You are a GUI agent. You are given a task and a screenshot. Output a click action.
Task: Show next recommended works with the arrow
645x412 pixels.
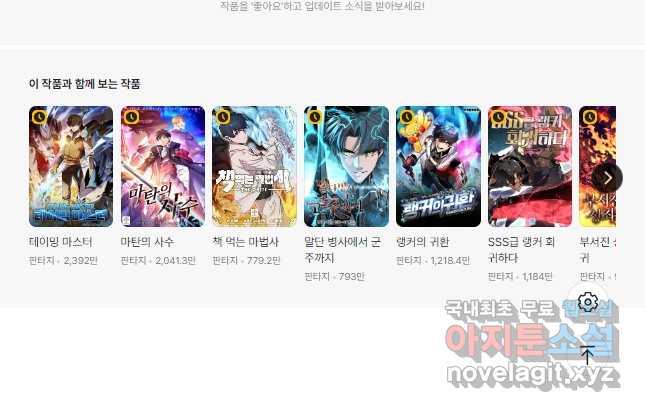click(607, 178)
